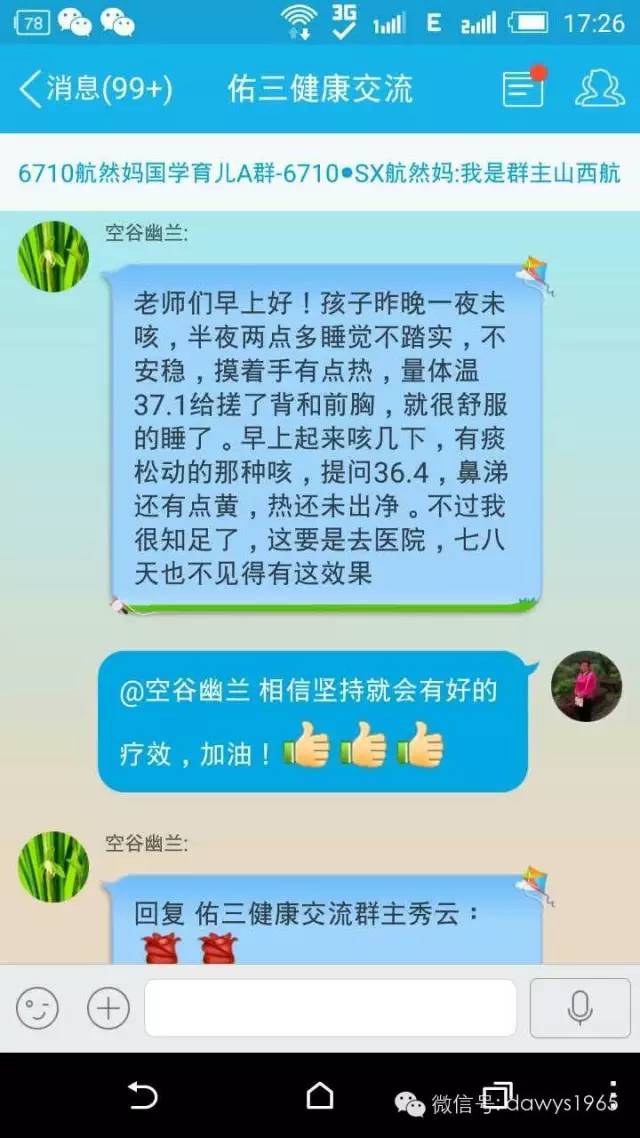Screen dimensions: 640x1138
Task: Focus the message text input box
Action: coord(330,1008)
